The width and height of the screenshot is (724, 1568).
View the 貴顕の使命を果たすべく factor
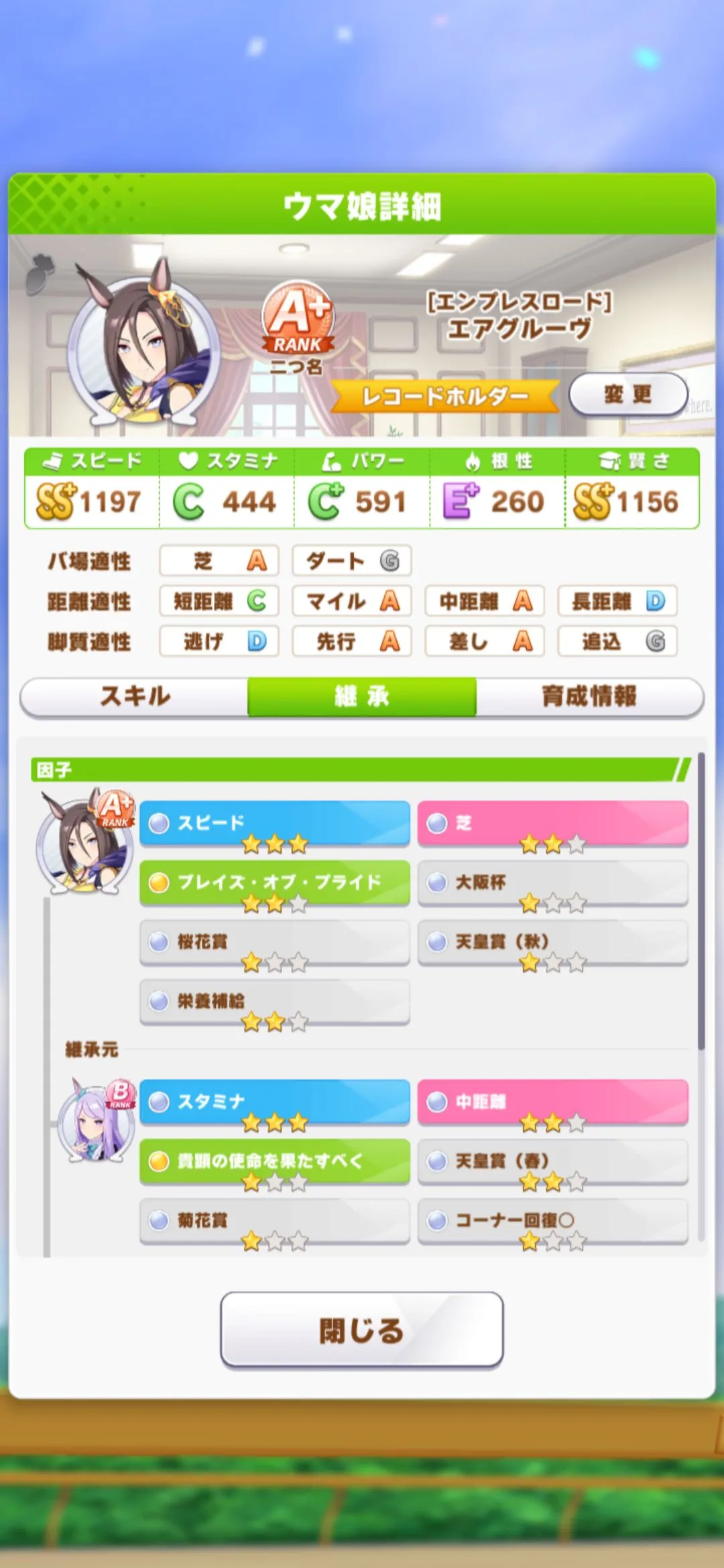click(274, 1161)
